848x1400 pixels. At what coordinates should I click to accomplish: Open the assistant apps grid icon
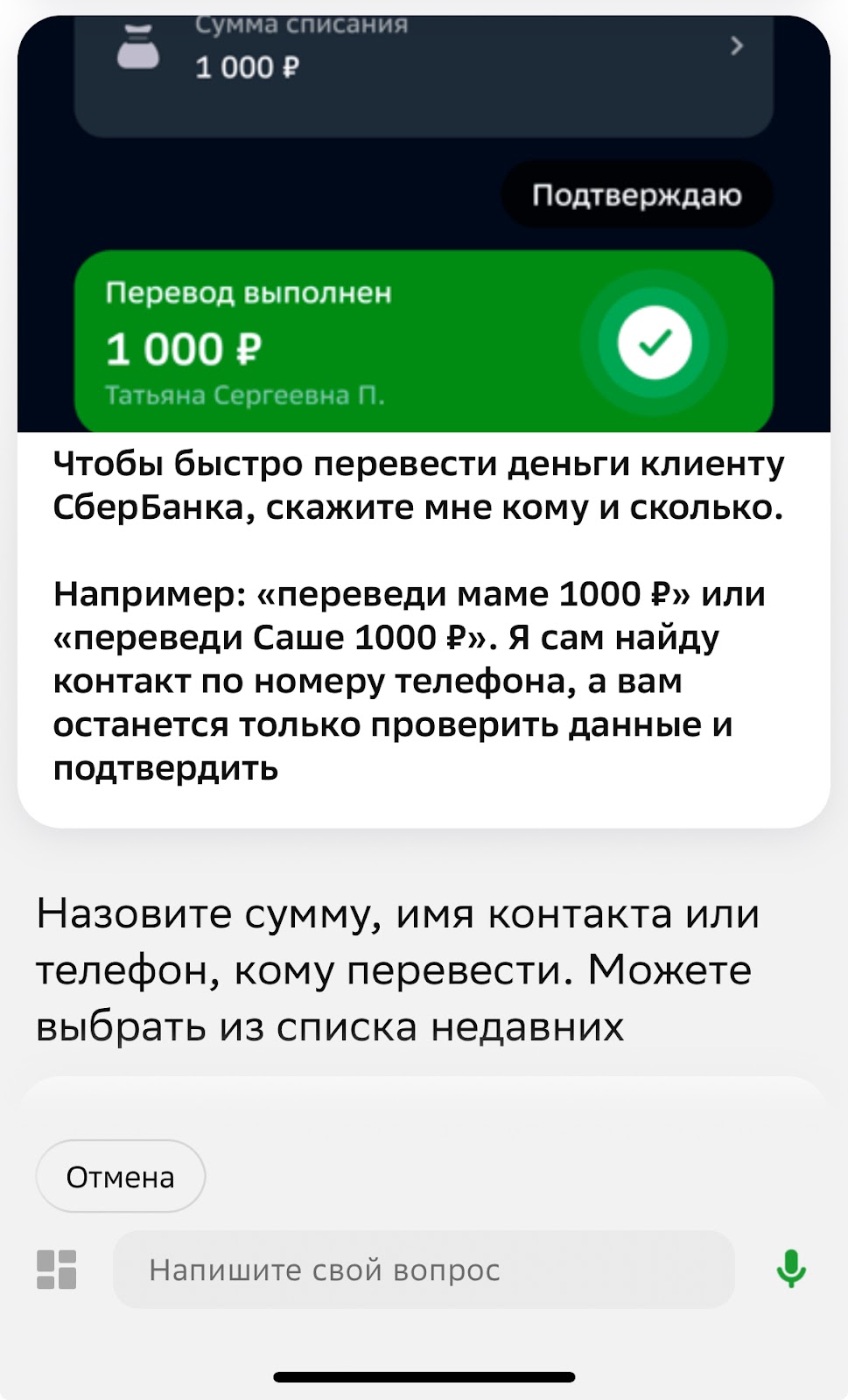(x=57, y=1270)
